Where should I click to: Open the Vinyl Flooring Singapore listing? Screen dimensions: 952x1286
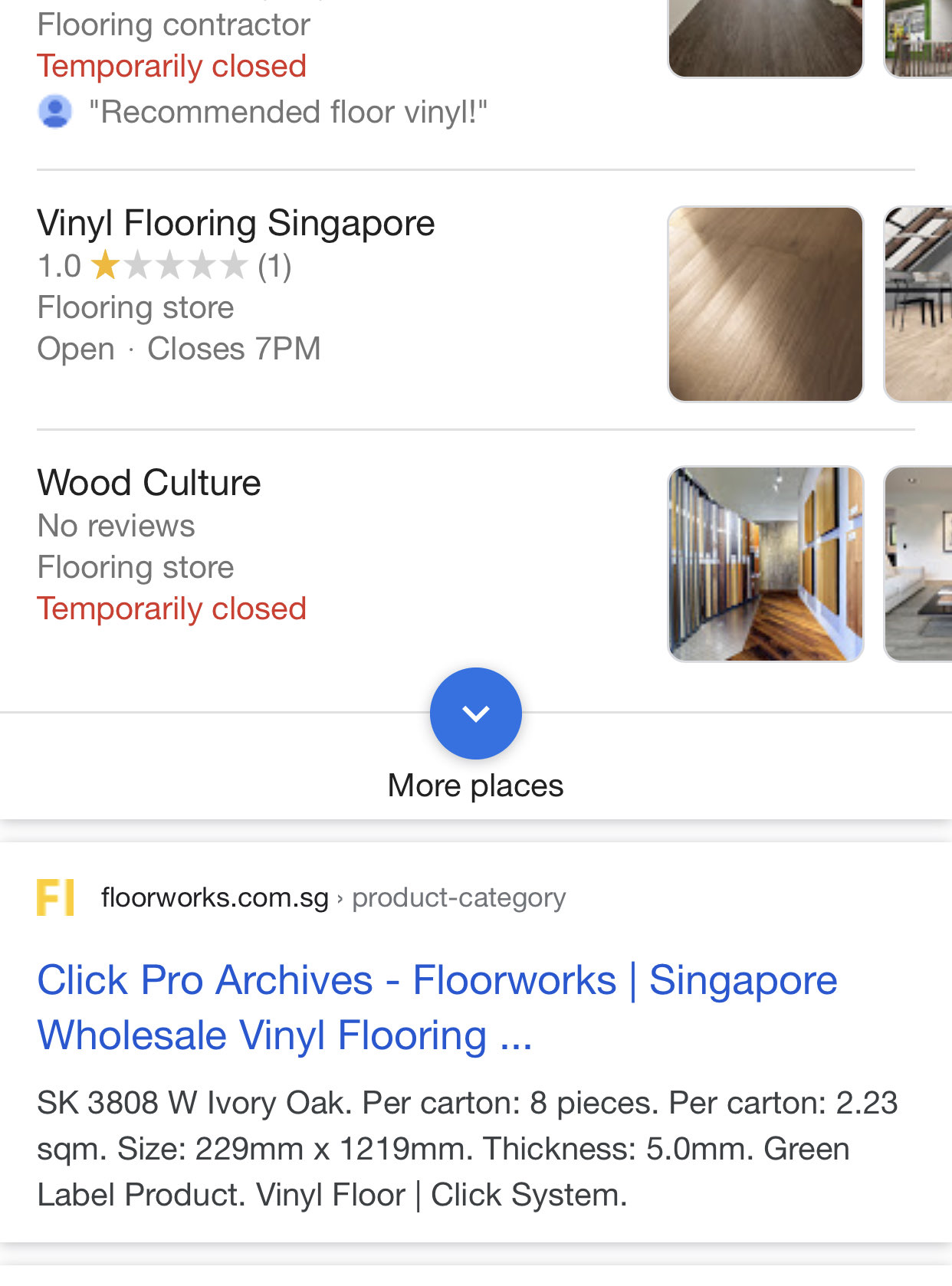(236, 224)
